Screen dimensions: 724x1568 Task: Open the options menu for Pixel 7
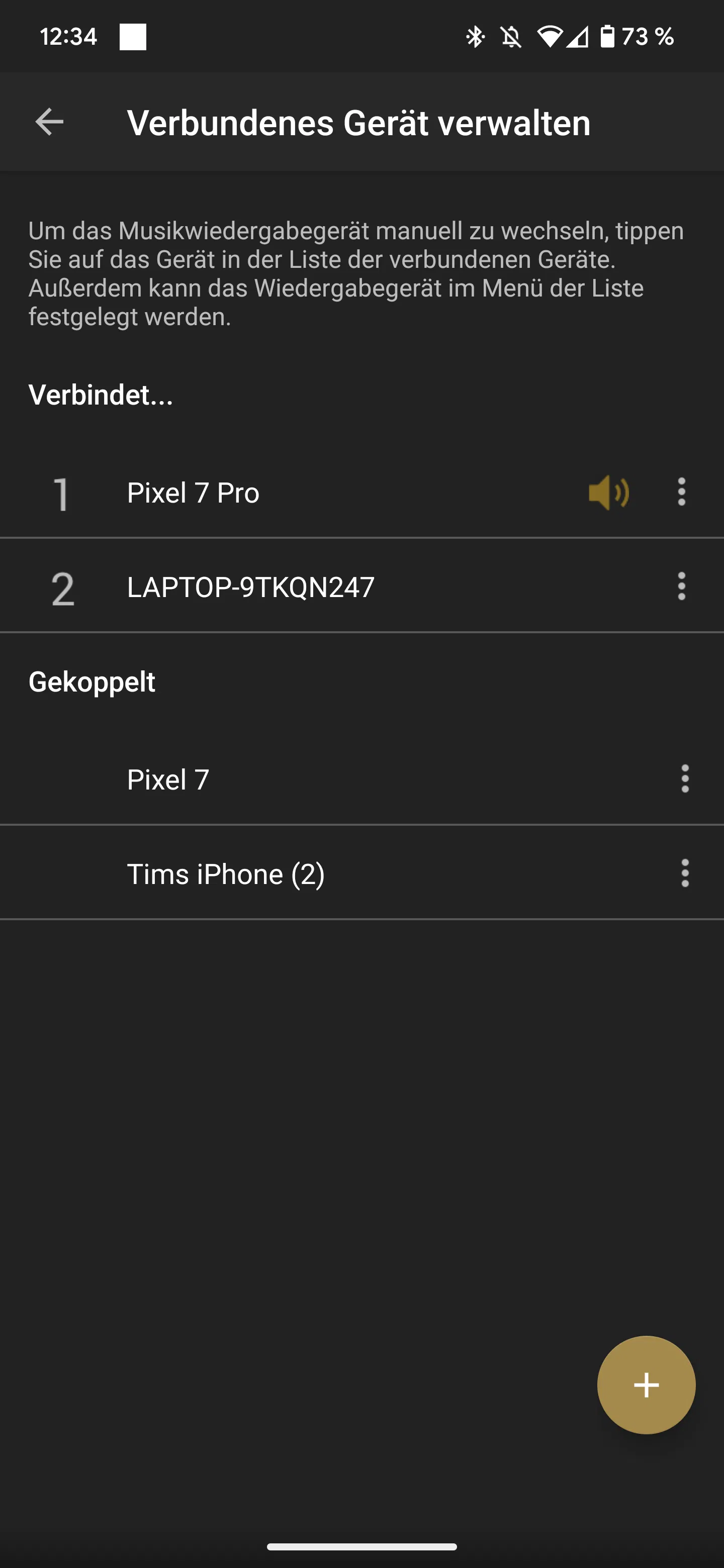click(685, 778)
